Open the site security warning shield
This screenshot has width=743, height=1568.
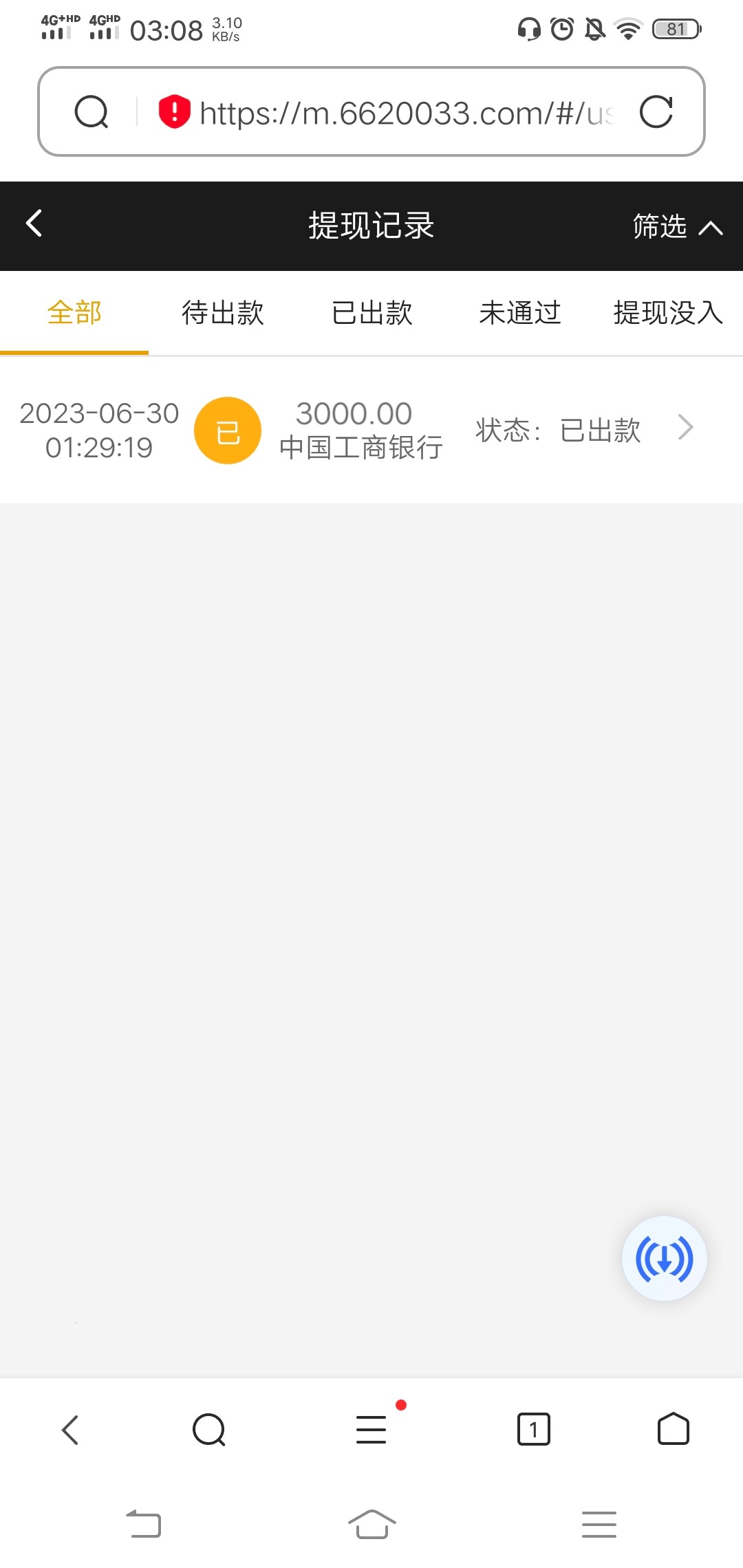[x=174, y=111]
